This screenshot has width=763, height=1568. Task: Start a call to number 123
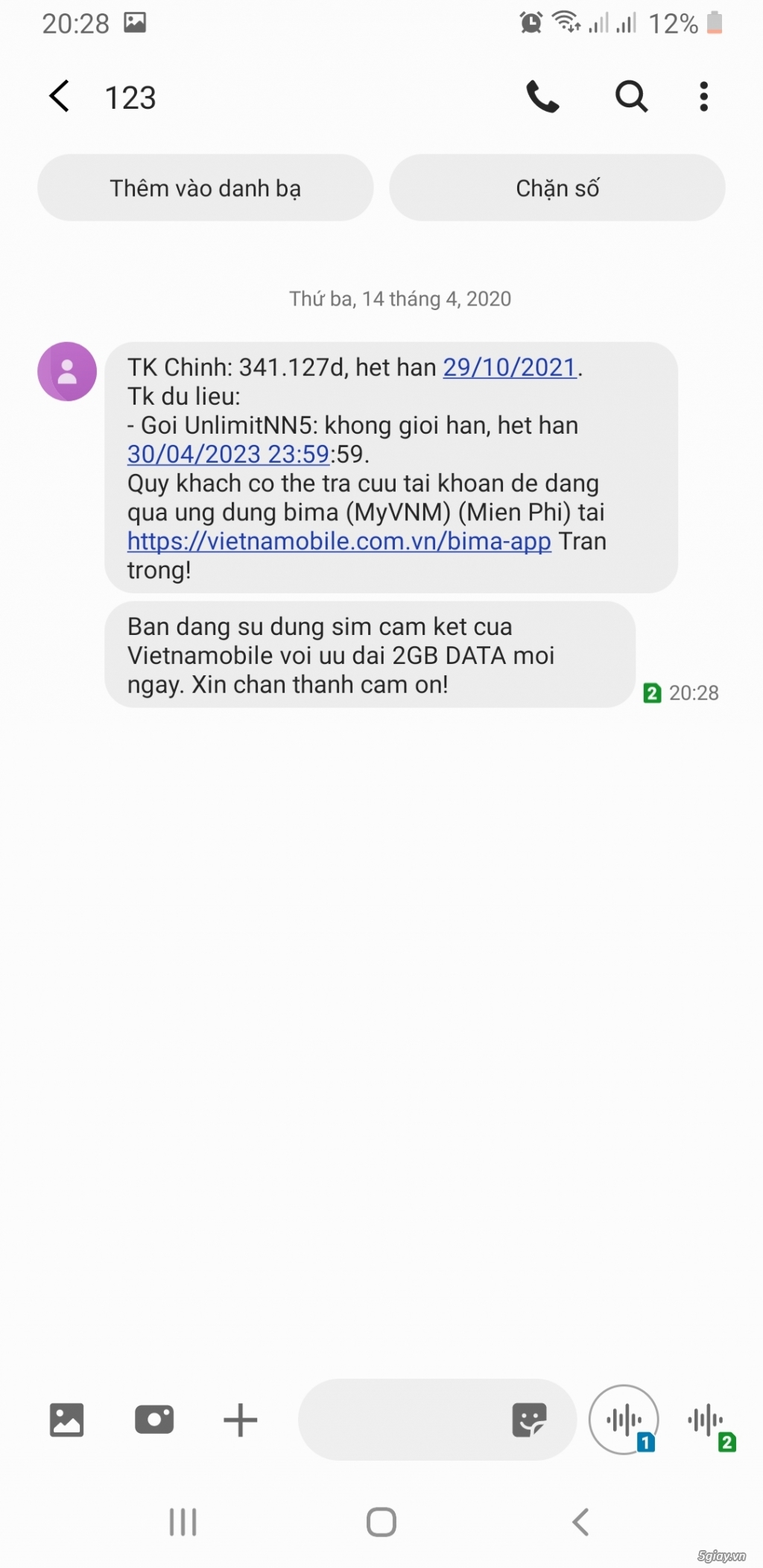[542, 96]
